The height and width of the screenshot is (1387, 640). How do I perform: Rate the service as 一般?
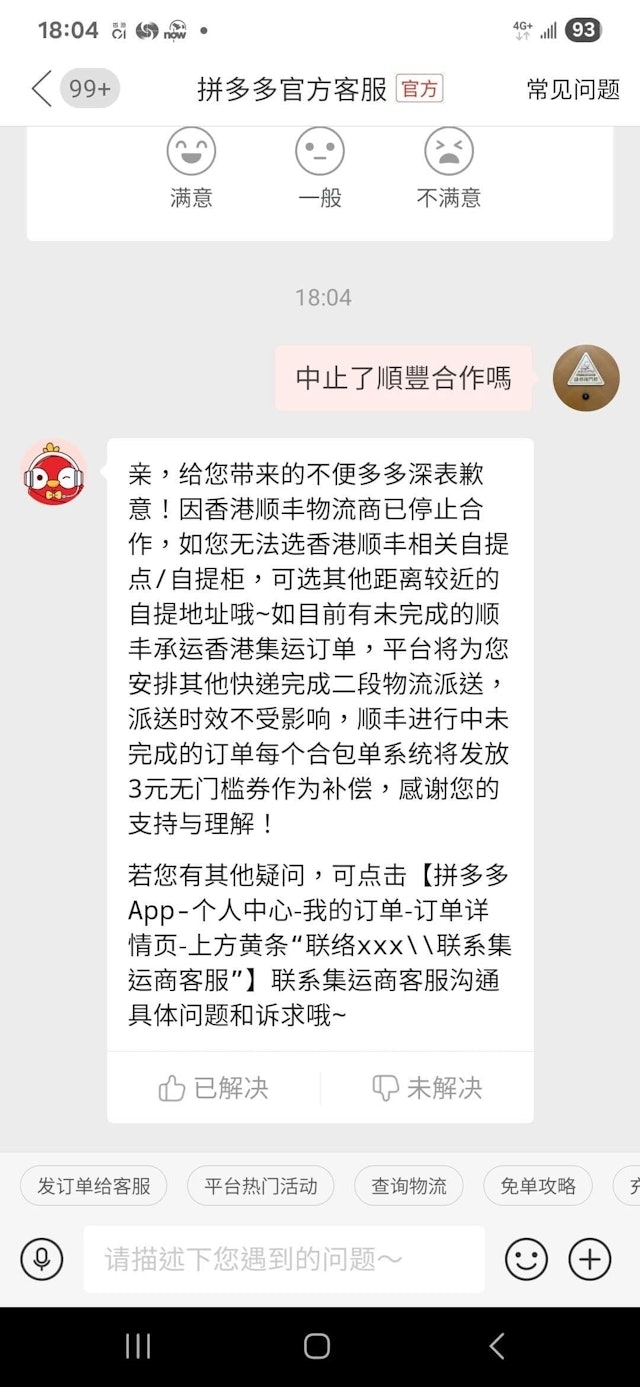pyautogui.click(x=320, y=166)
